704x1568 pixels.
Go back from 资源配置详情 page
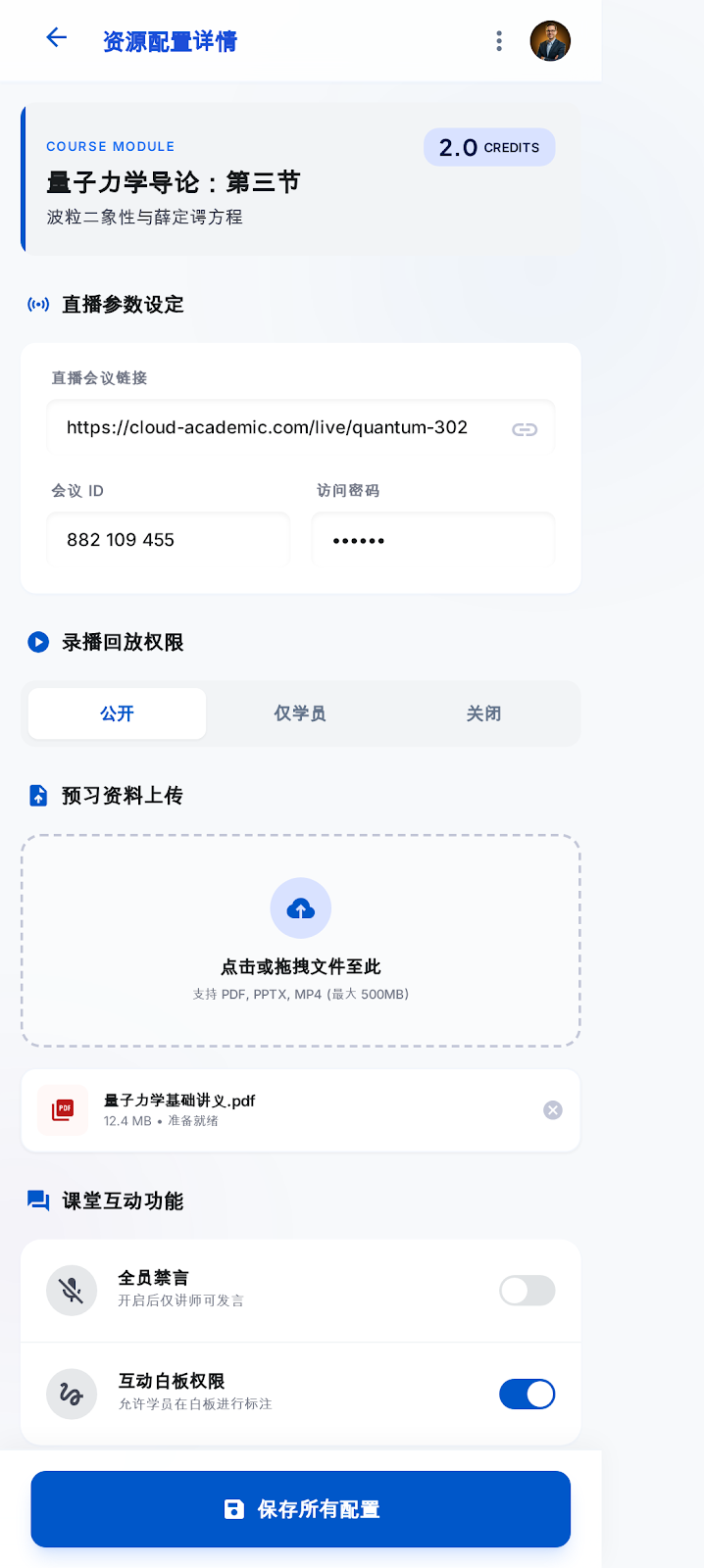point(57,38)
